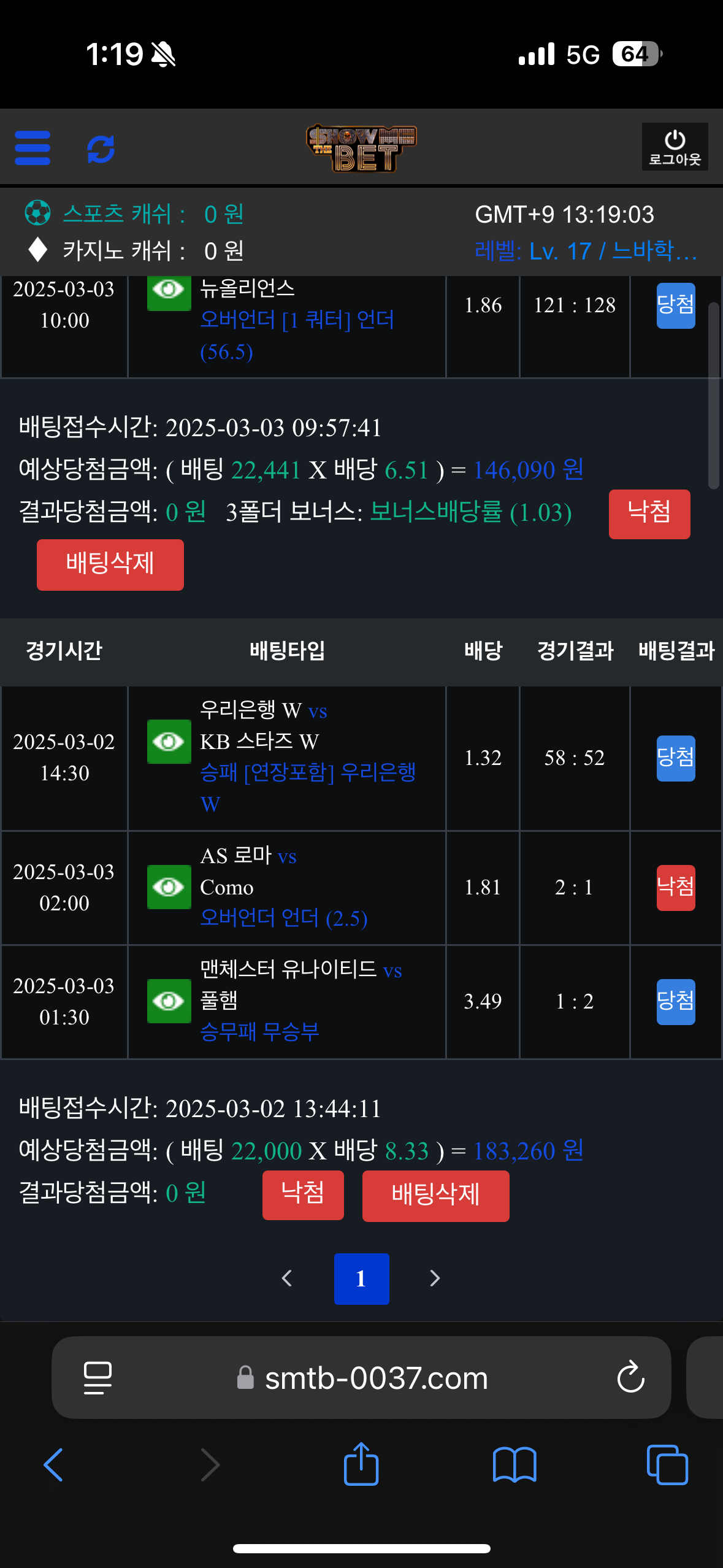The width and height of the screenshot is (723, 1568).
Task: Navigate back in Safari
Action: coord(53,1465)
